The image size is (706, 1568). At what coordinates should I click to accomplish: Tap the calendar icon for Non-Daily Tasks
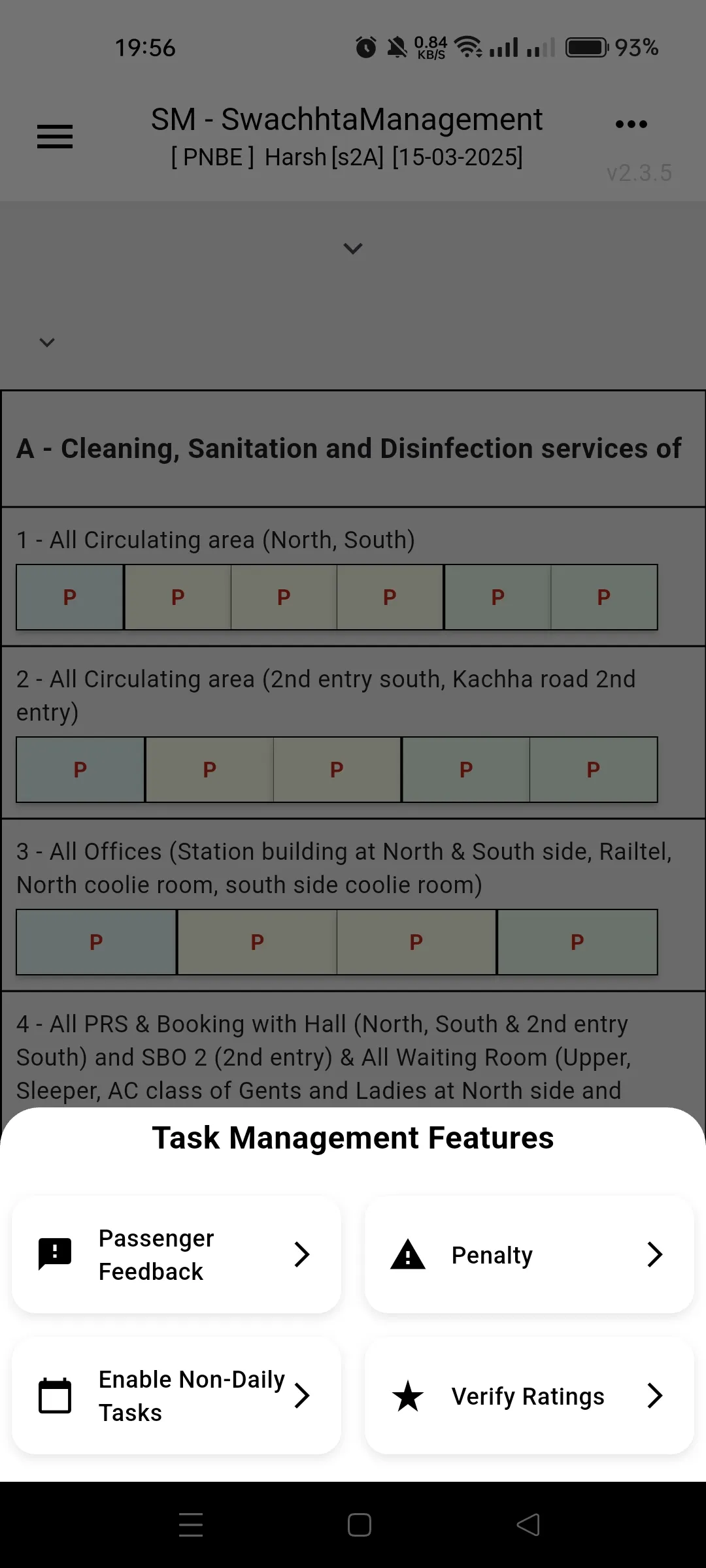[55, 1396]
